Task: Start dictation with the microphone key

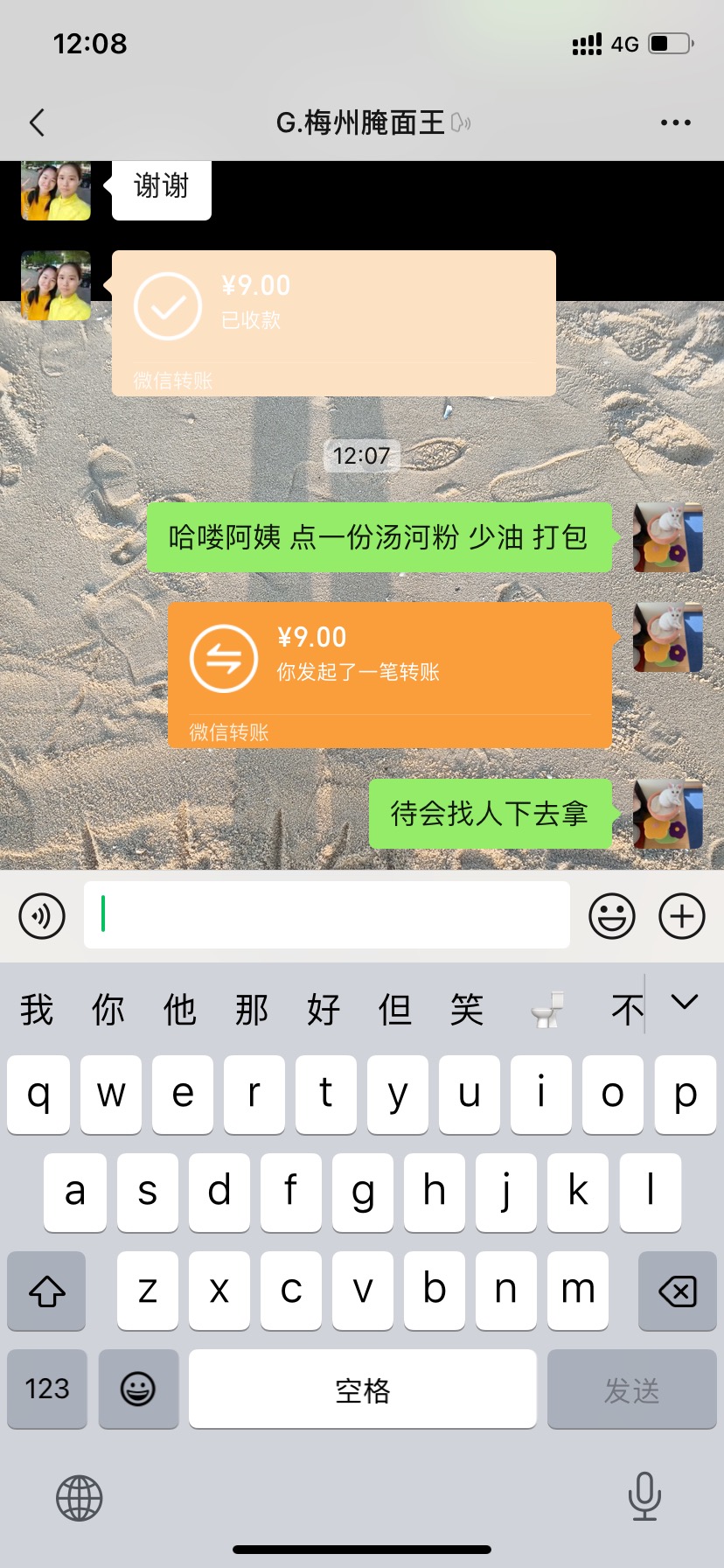Action: [644, 1496]
